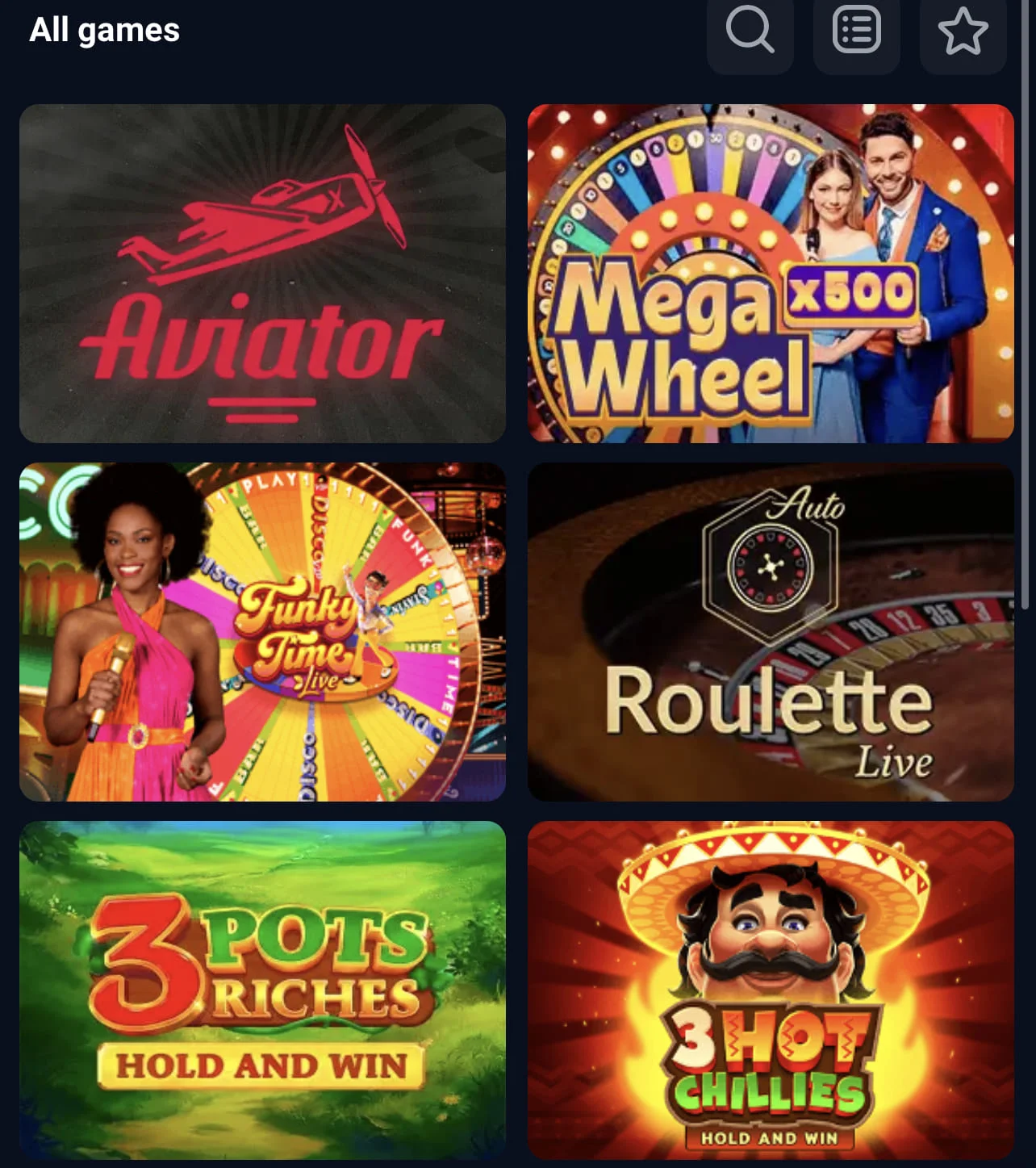Open the game search
Viewport: 1036px width, 1168px height.
[750, 31]
